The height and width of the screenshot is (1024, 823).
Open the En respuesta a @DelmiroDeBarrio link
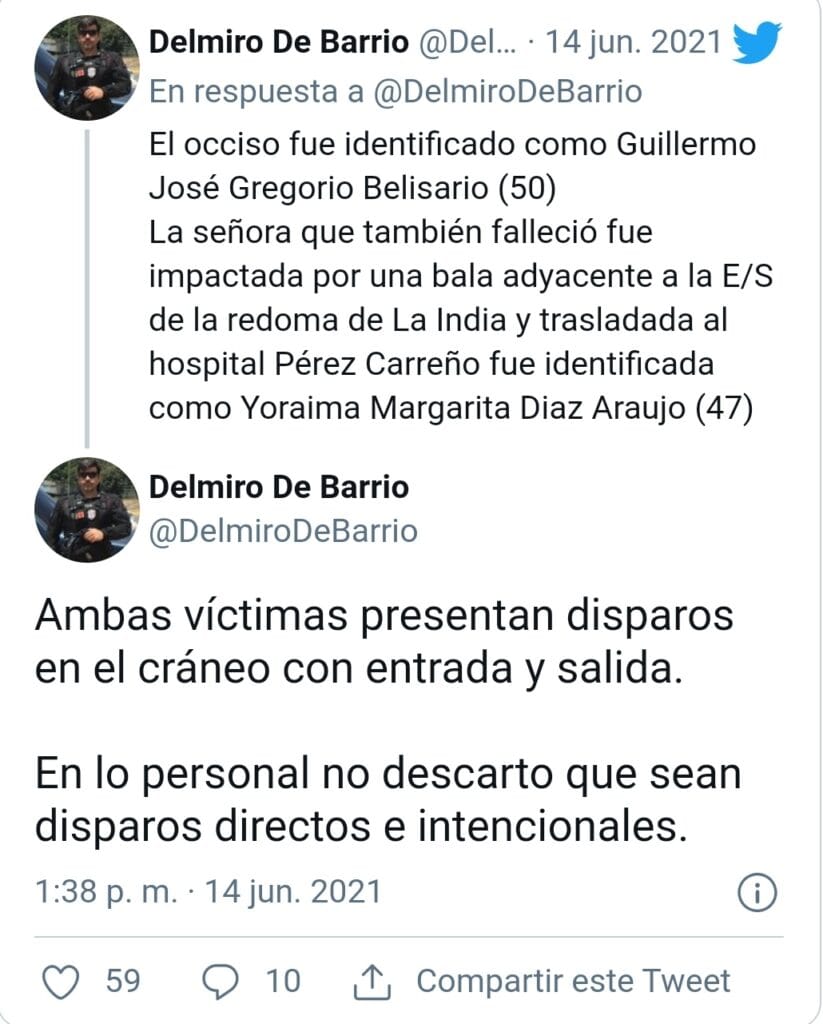[395, 92]
